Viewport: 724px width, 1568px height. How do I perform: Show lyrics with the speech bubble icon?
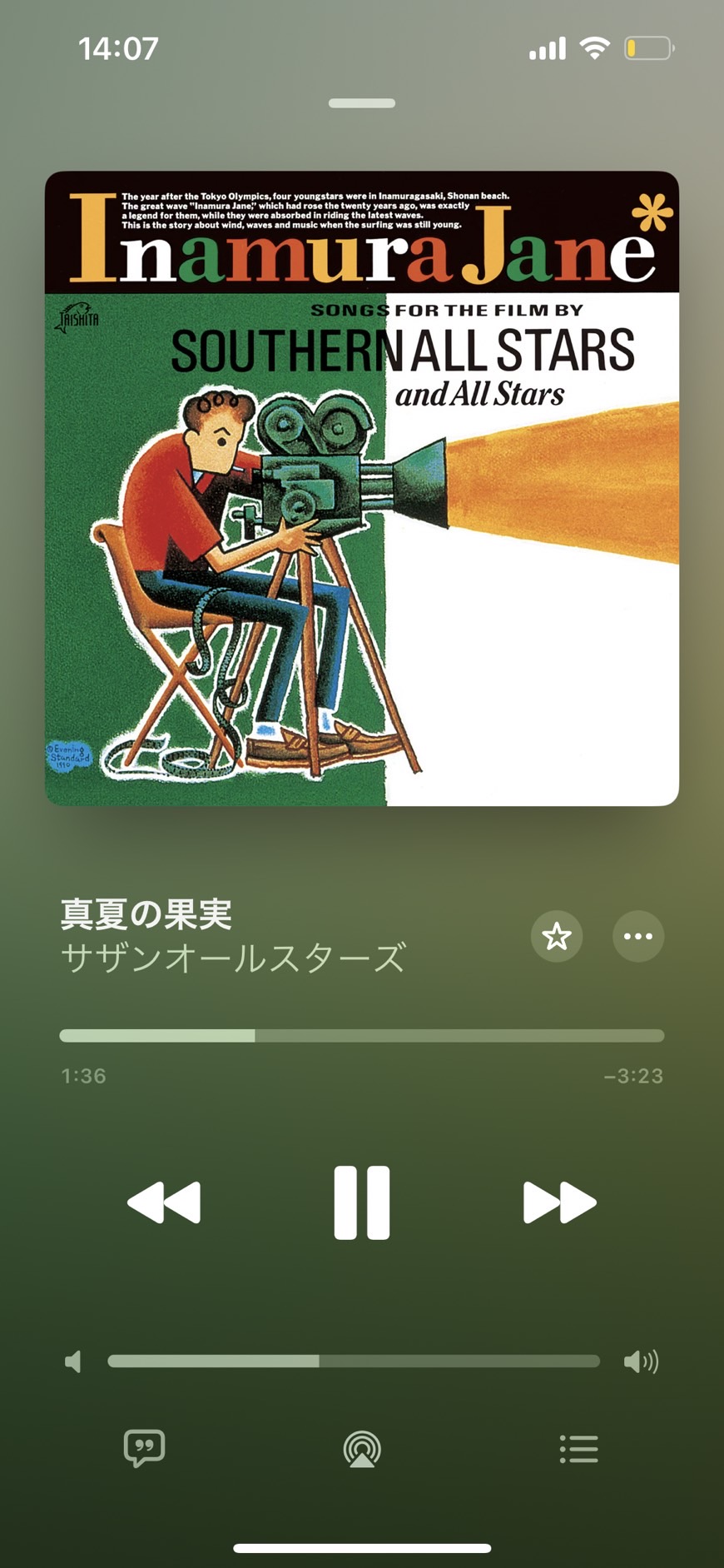[144, 1449]
